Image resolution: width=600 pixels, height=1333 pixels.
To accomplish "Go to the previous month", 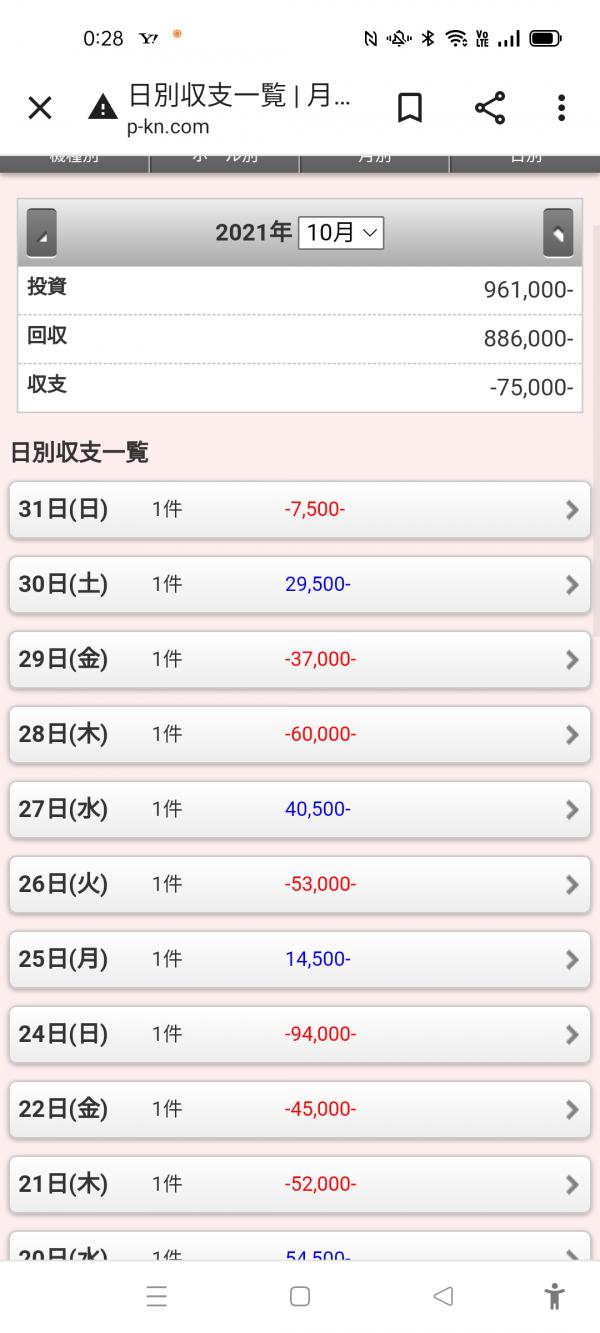I will click(x=42, y=234).
